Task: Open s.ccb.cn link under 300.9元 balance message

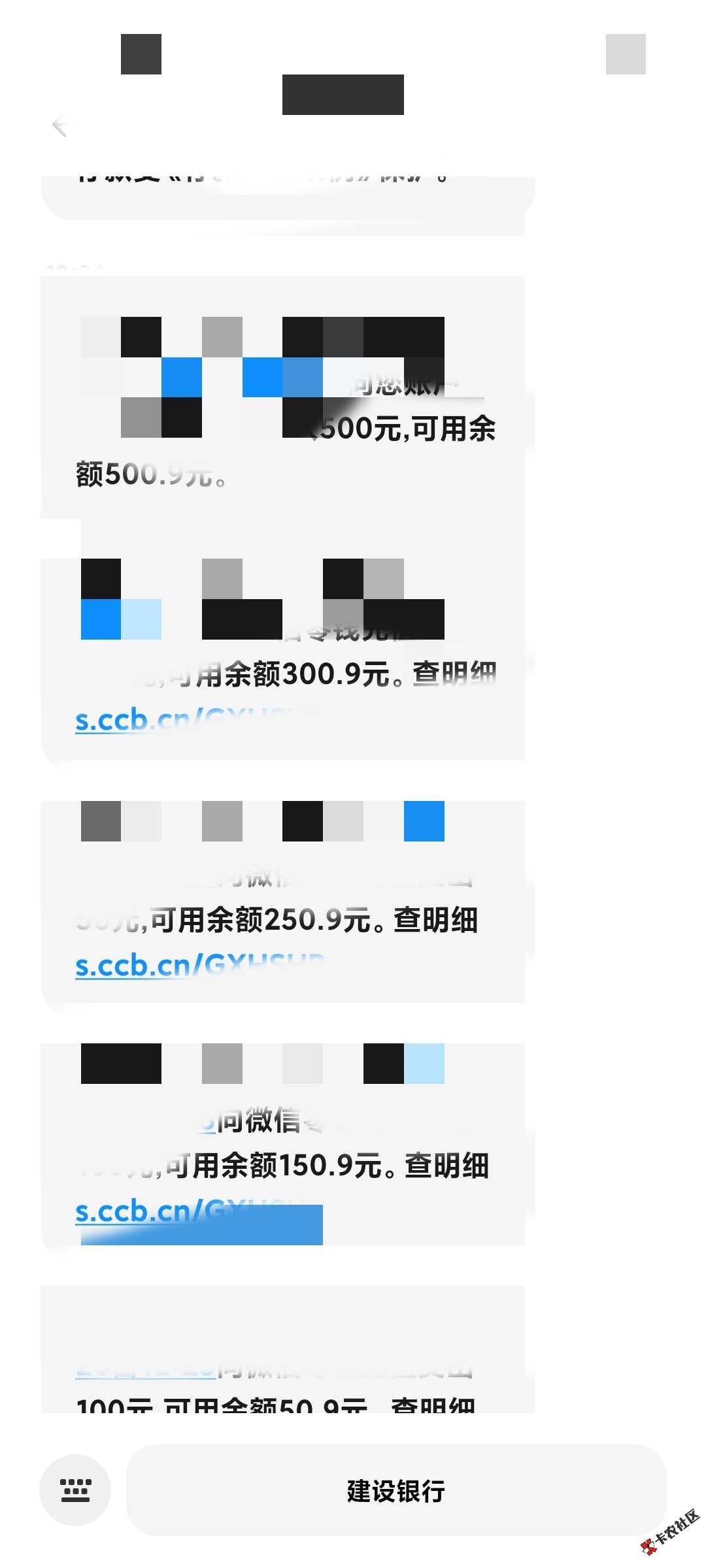Action: [x=163, y=720]
